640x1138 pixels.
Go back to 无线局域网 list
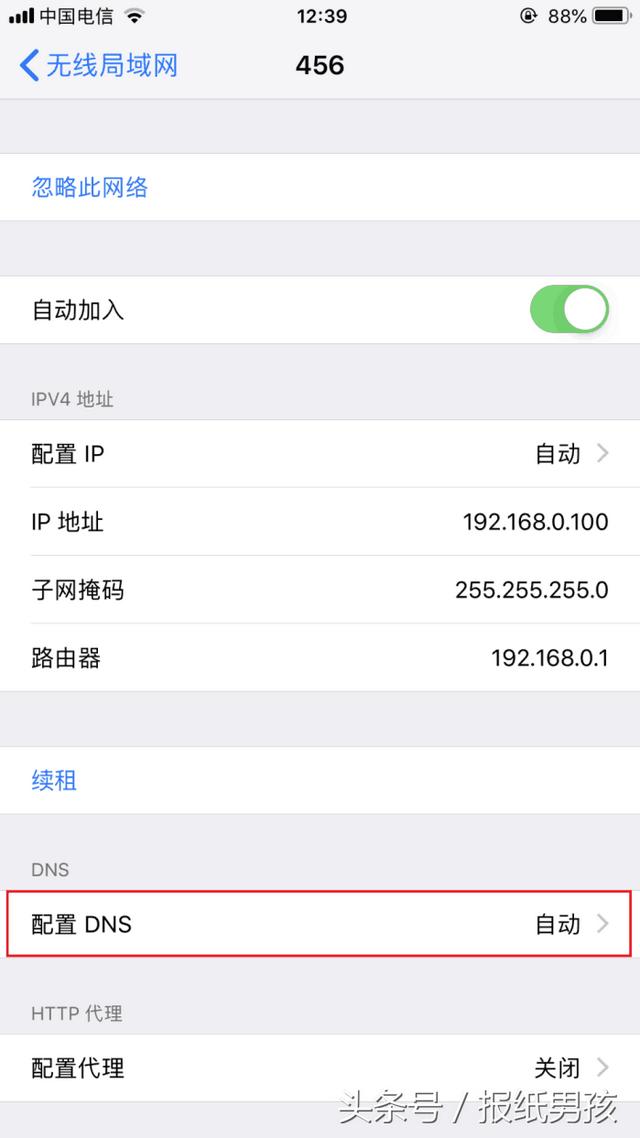(98, 65)
